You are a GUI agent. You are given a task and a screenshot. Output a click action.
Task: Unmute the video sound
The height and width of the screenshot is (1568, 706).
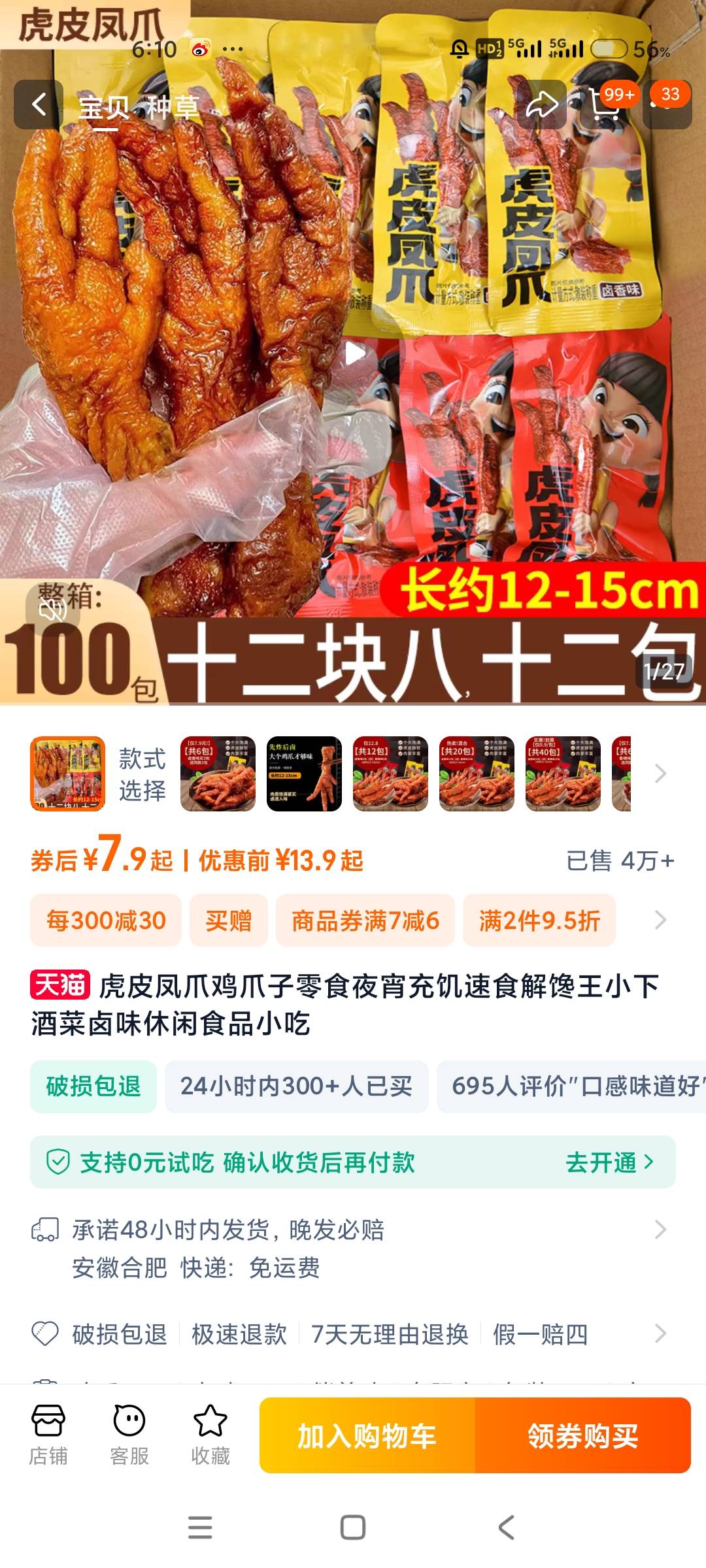[52, 611]
